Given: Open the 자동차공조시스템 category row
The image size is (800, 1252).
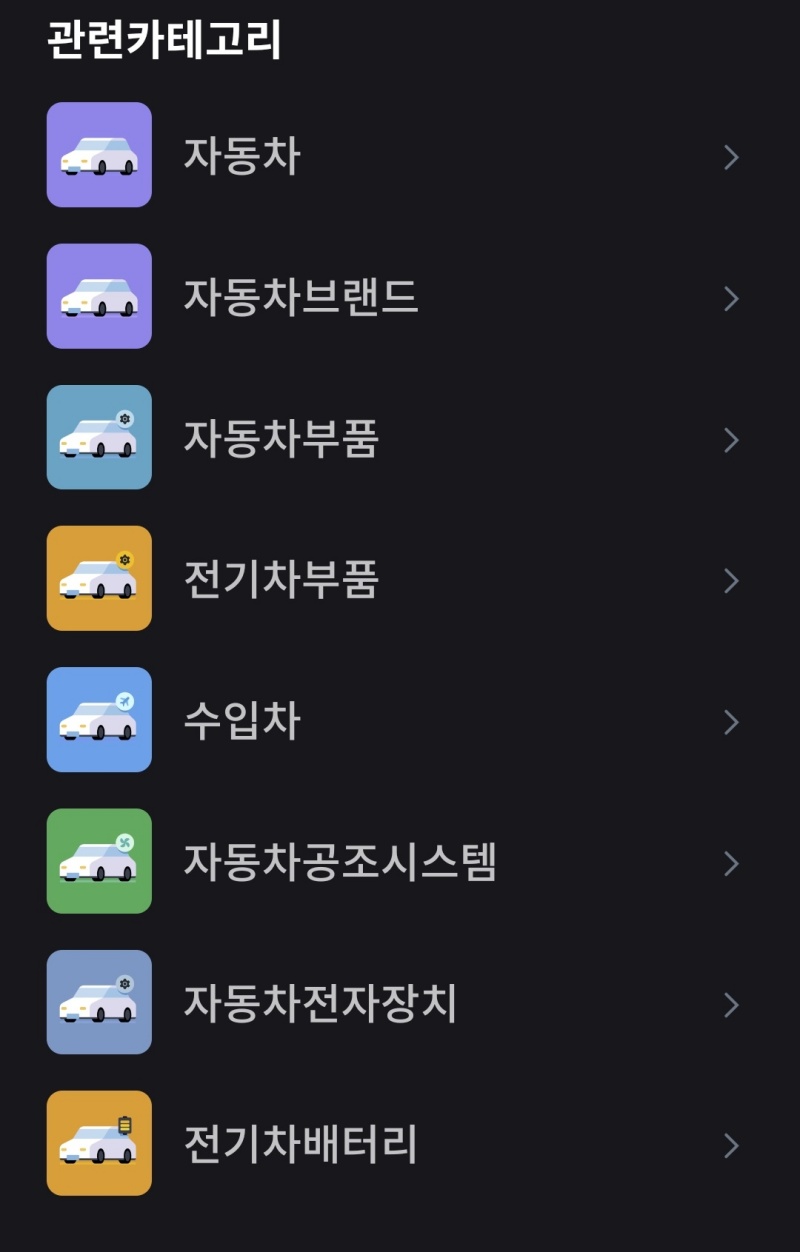Looking at the screenshot, I should 340,862.
